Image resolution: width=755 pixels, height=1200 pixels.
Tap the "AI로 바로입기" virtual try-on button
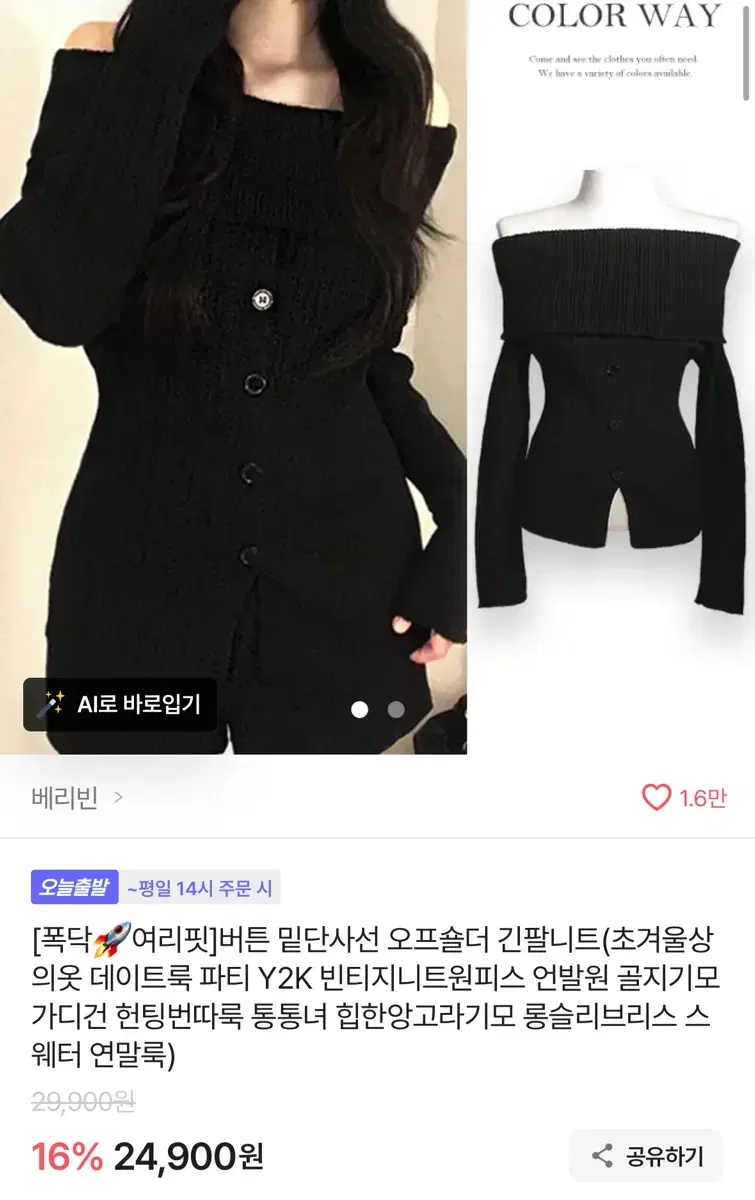pos(120,703)
